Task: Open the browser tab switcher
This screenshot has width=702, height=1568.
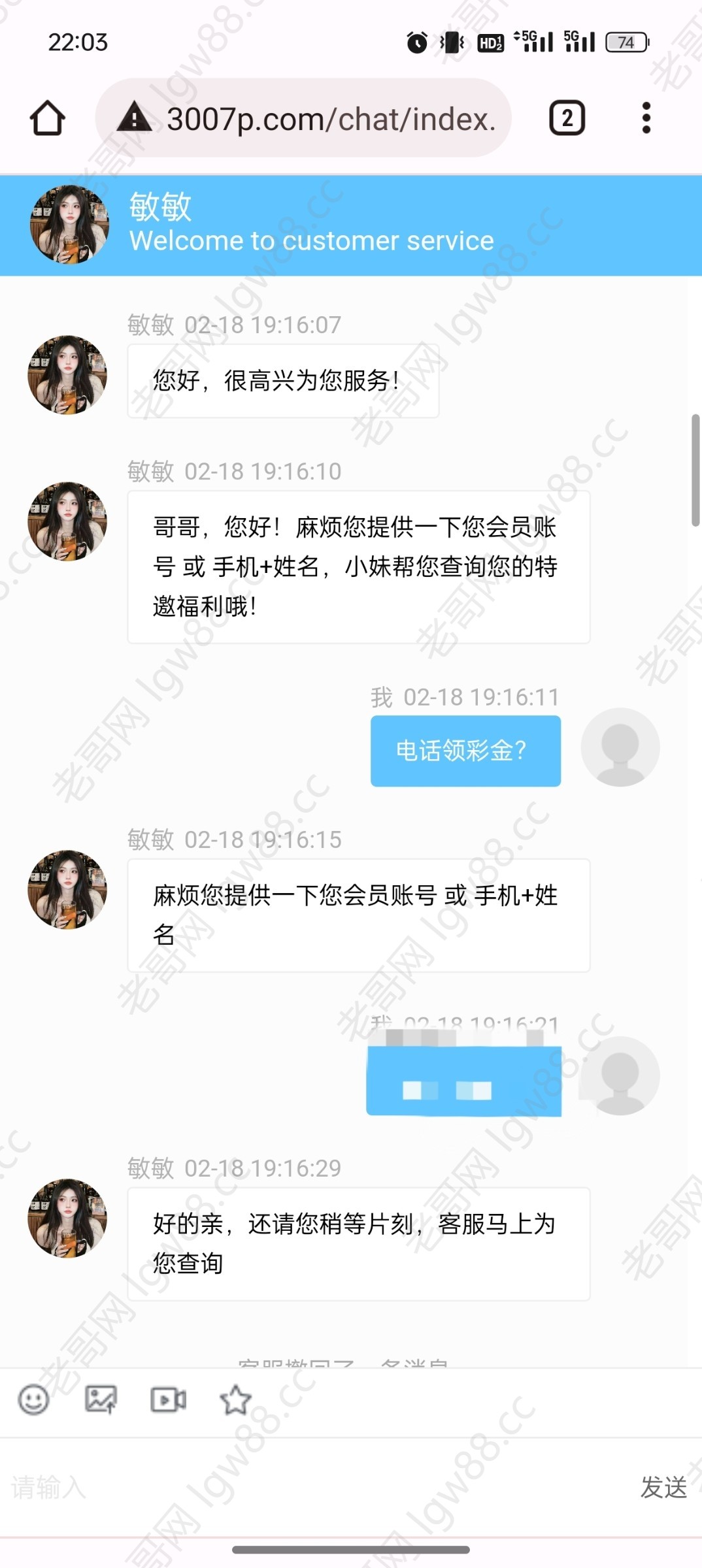Action: (x=567, y=118)
